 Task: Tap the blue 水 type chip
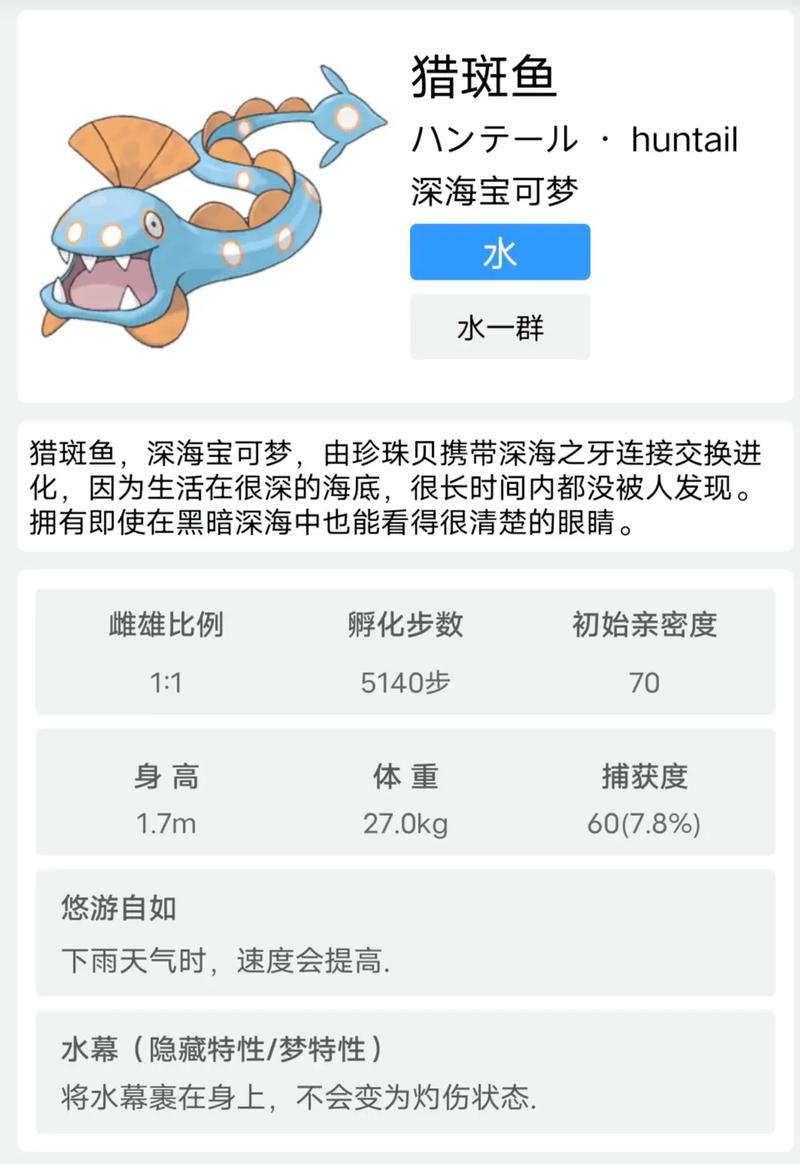tap(499, 252)
